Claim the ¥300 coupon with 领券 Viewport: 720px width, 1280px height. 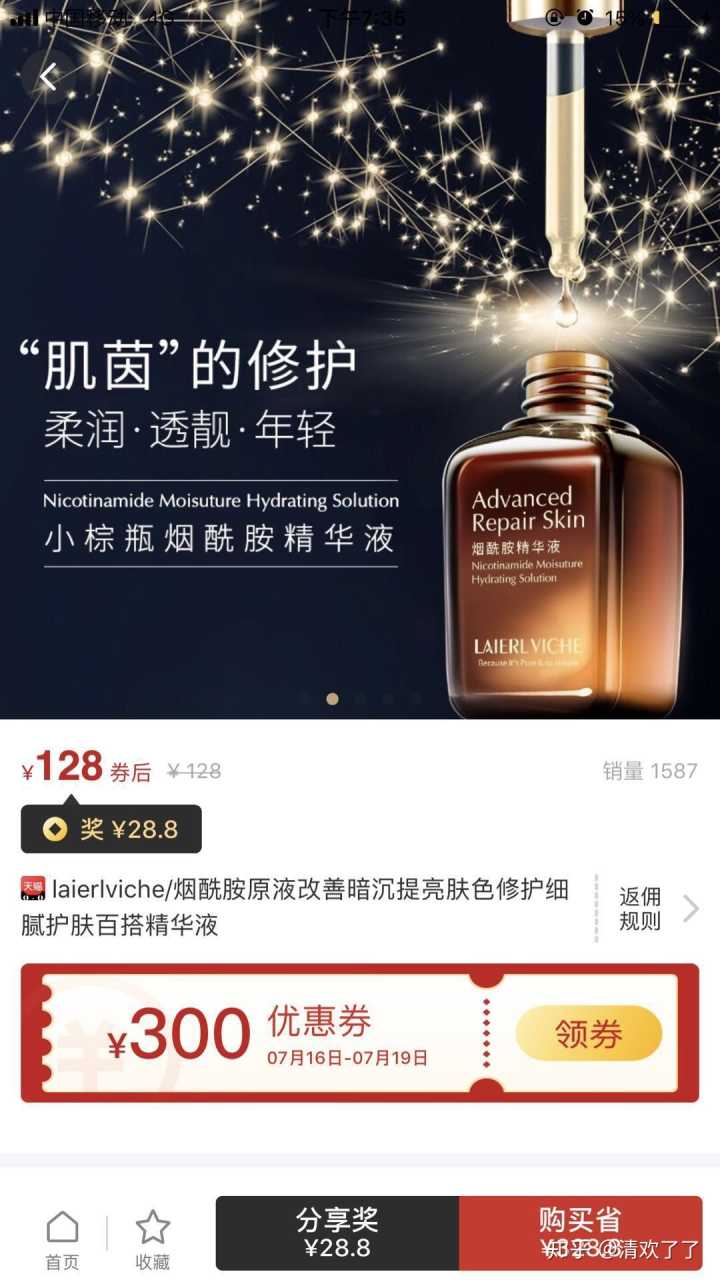pyautogui.click(x=589, y=1033)
